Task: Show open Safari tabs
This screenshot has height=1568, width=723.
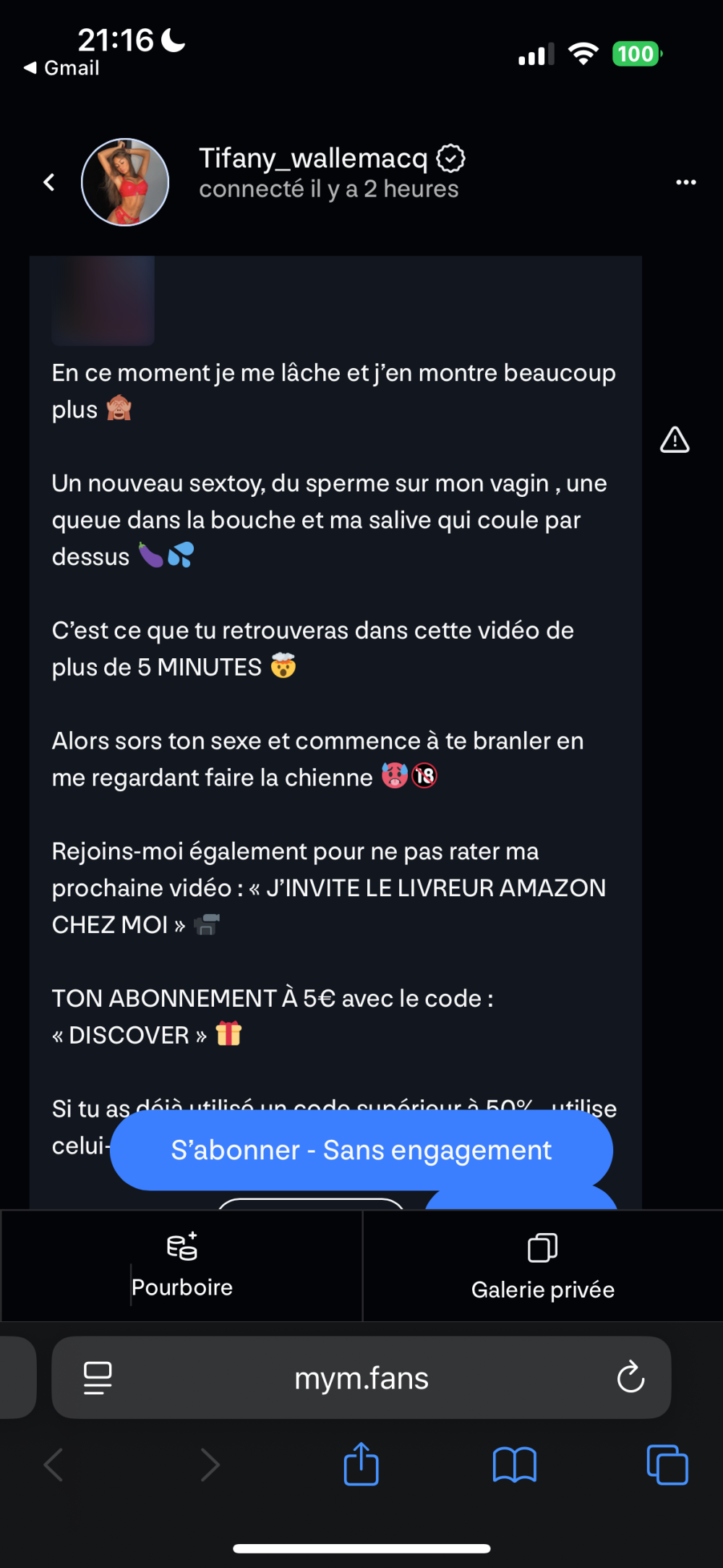Action: (667, 1465)
